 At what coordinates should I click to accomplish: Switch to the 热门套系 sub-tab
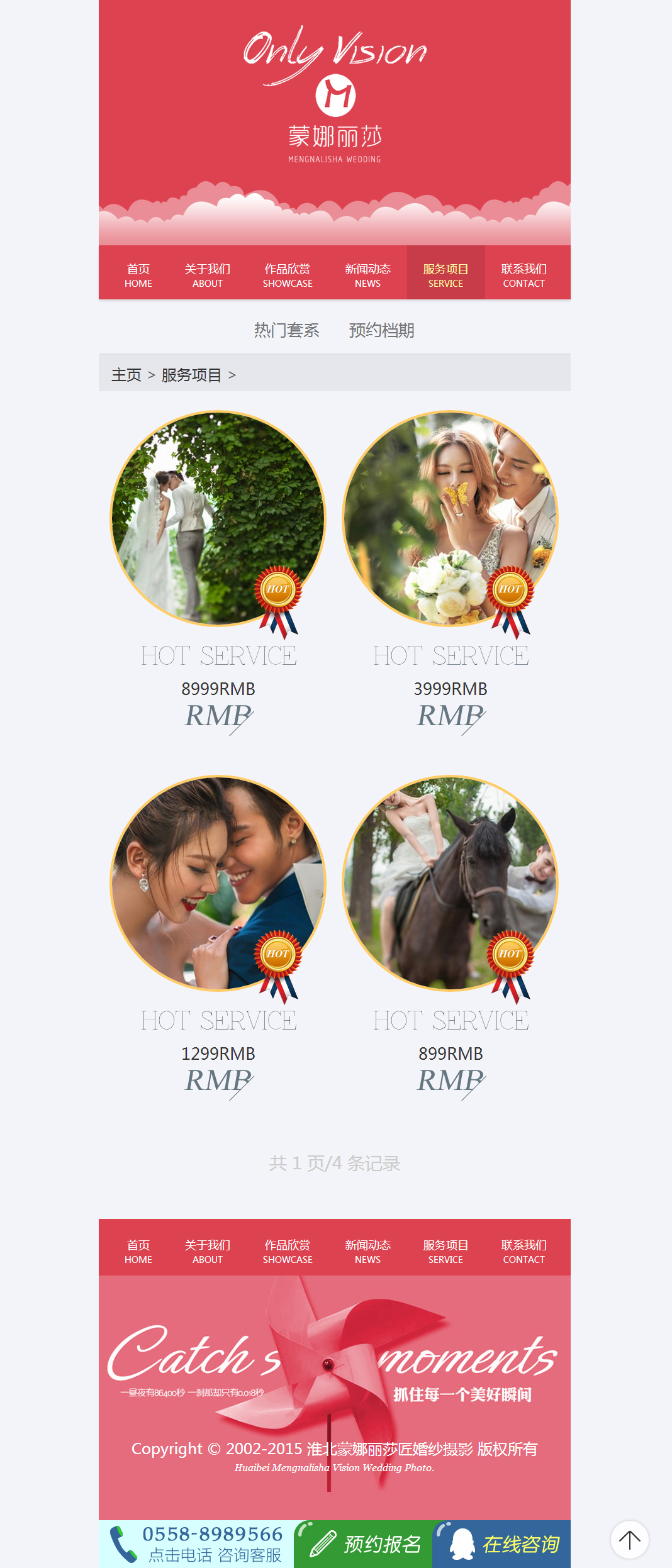(287, 330)
